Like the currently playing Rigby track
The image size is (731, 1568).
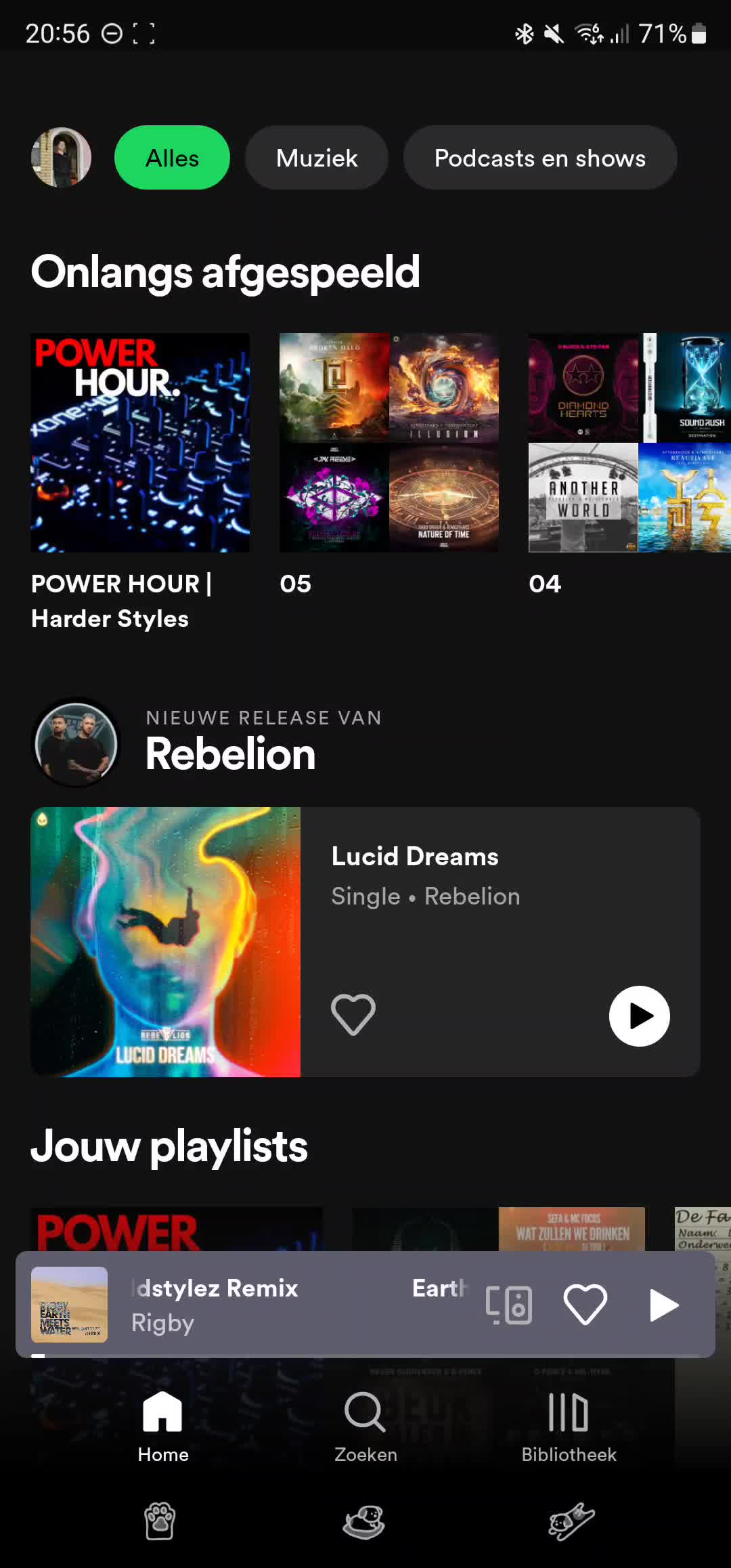[585, 1304]
